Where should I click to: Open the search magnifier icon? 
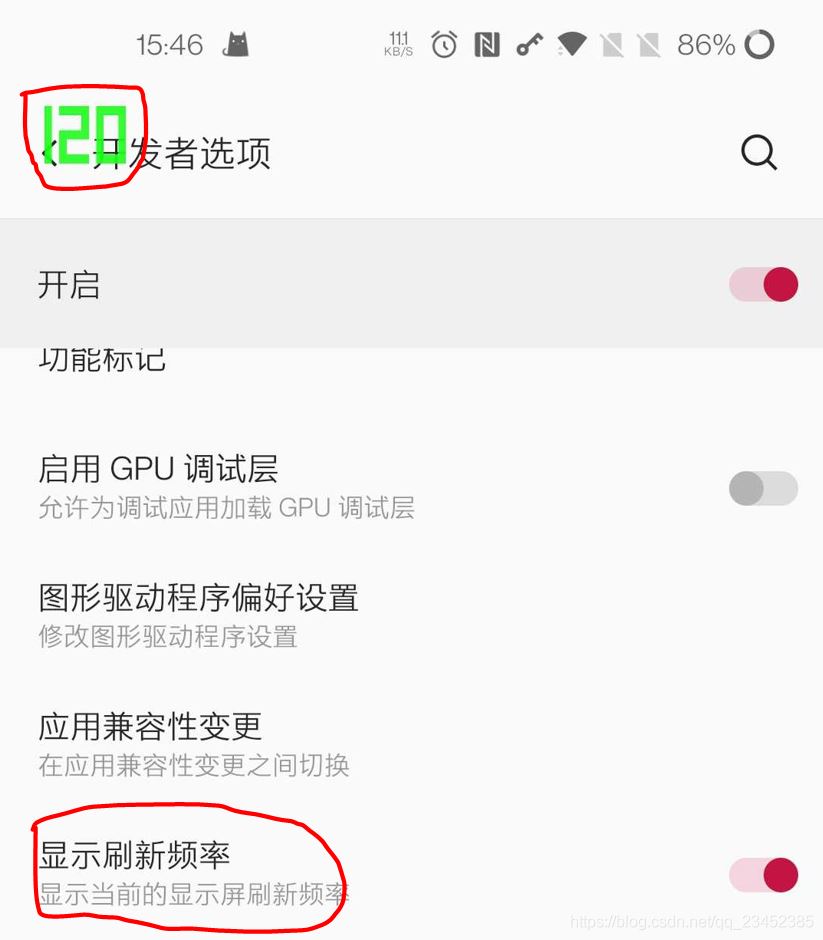(759, 153)
